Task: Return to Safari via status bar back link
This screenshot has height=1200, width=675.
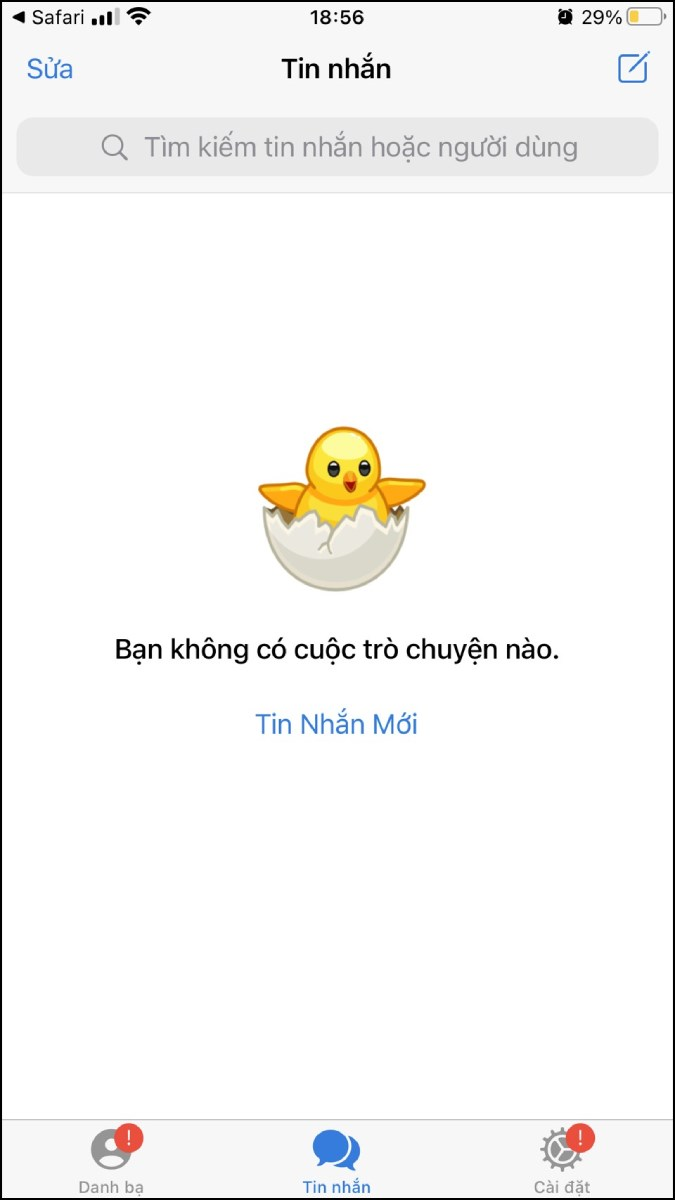Action: point(48,18)
